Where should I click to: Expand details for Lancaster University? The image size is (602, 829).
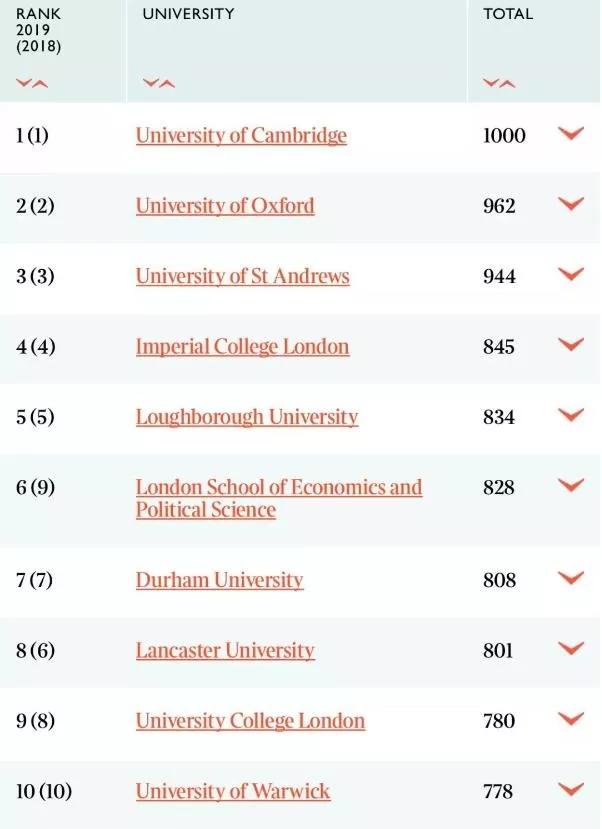(570, 649)
